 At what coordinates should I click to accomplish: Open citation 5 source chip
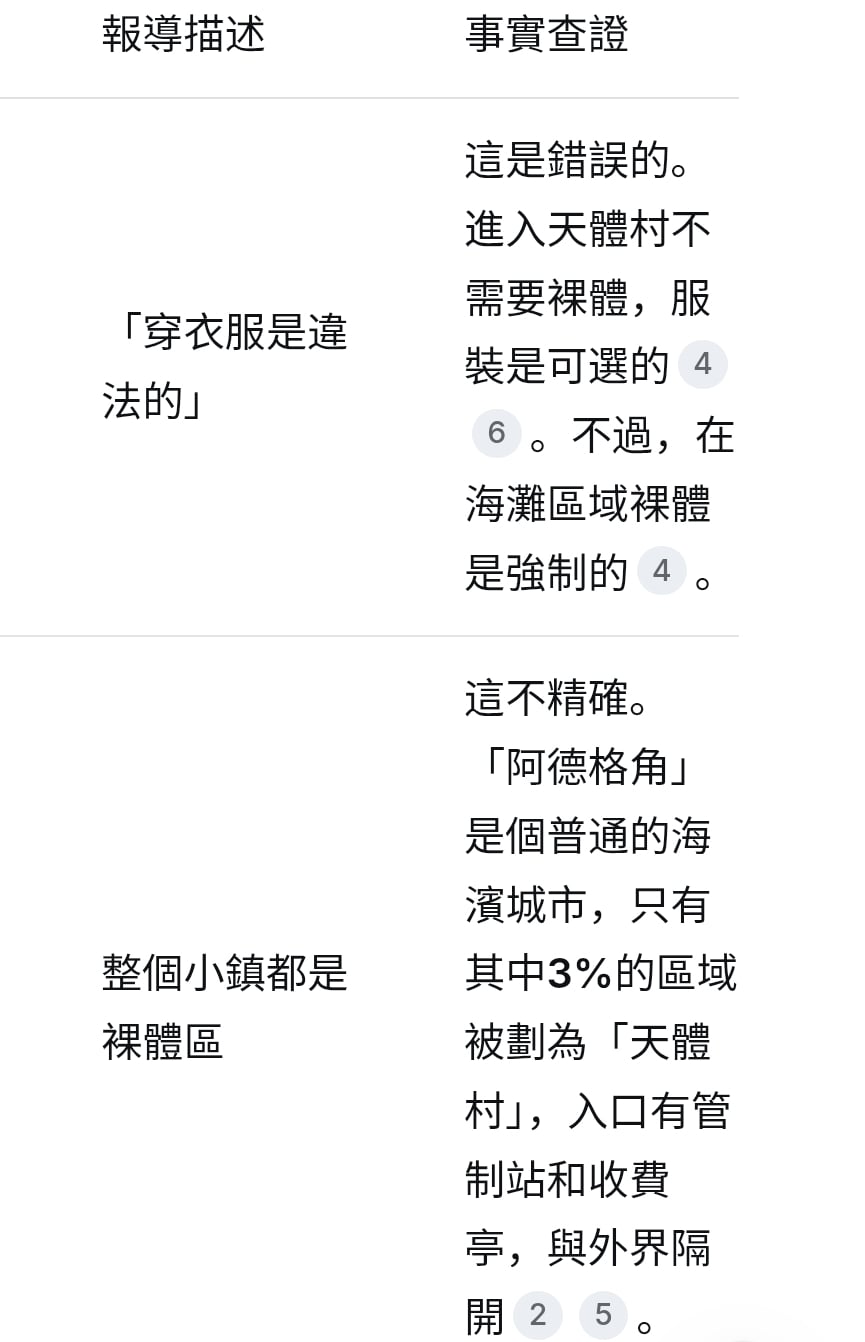pos(603,1315)
